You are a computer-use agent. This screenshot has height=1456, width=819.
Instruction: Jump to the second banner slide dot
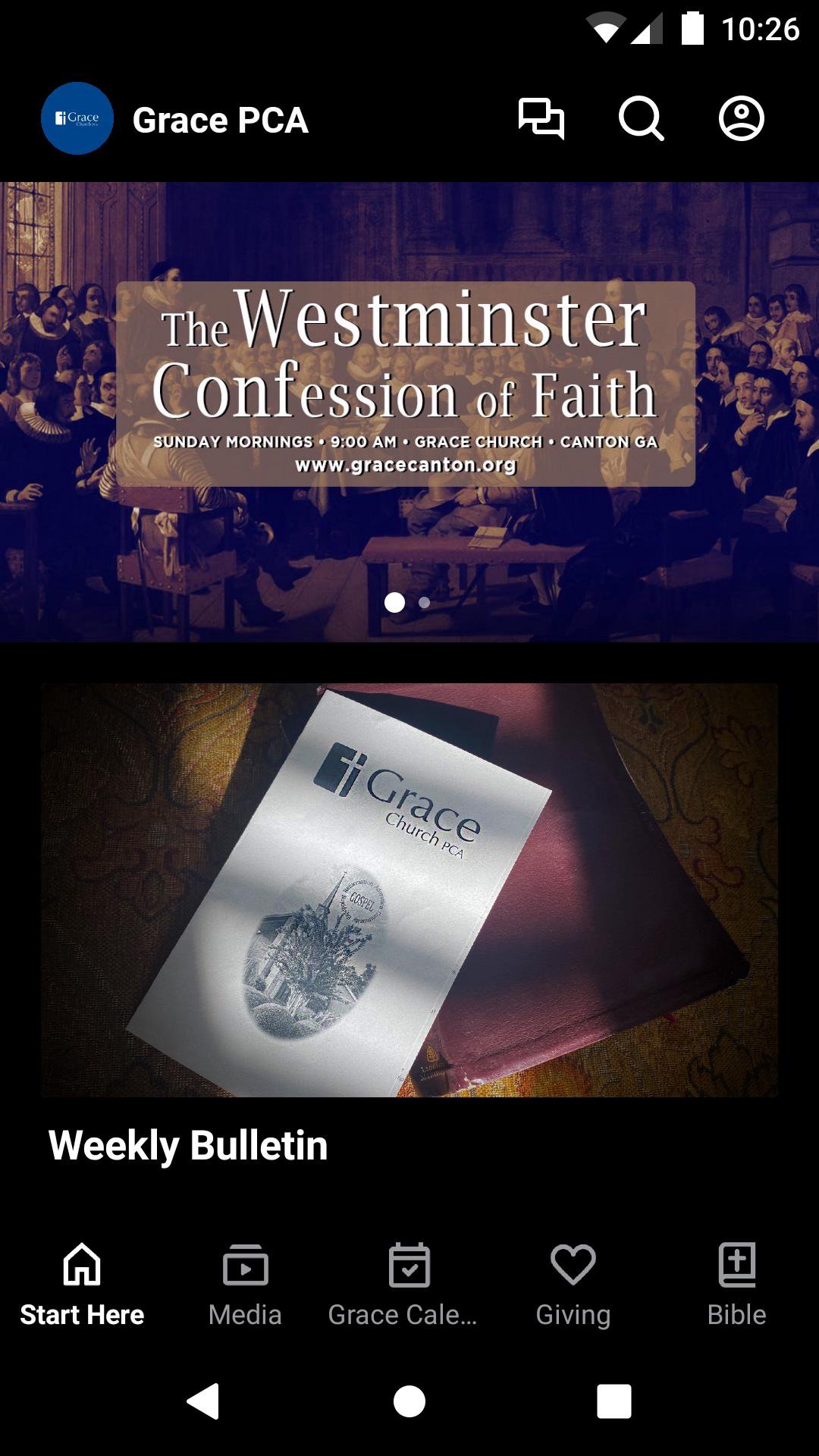tap(425, 603)
